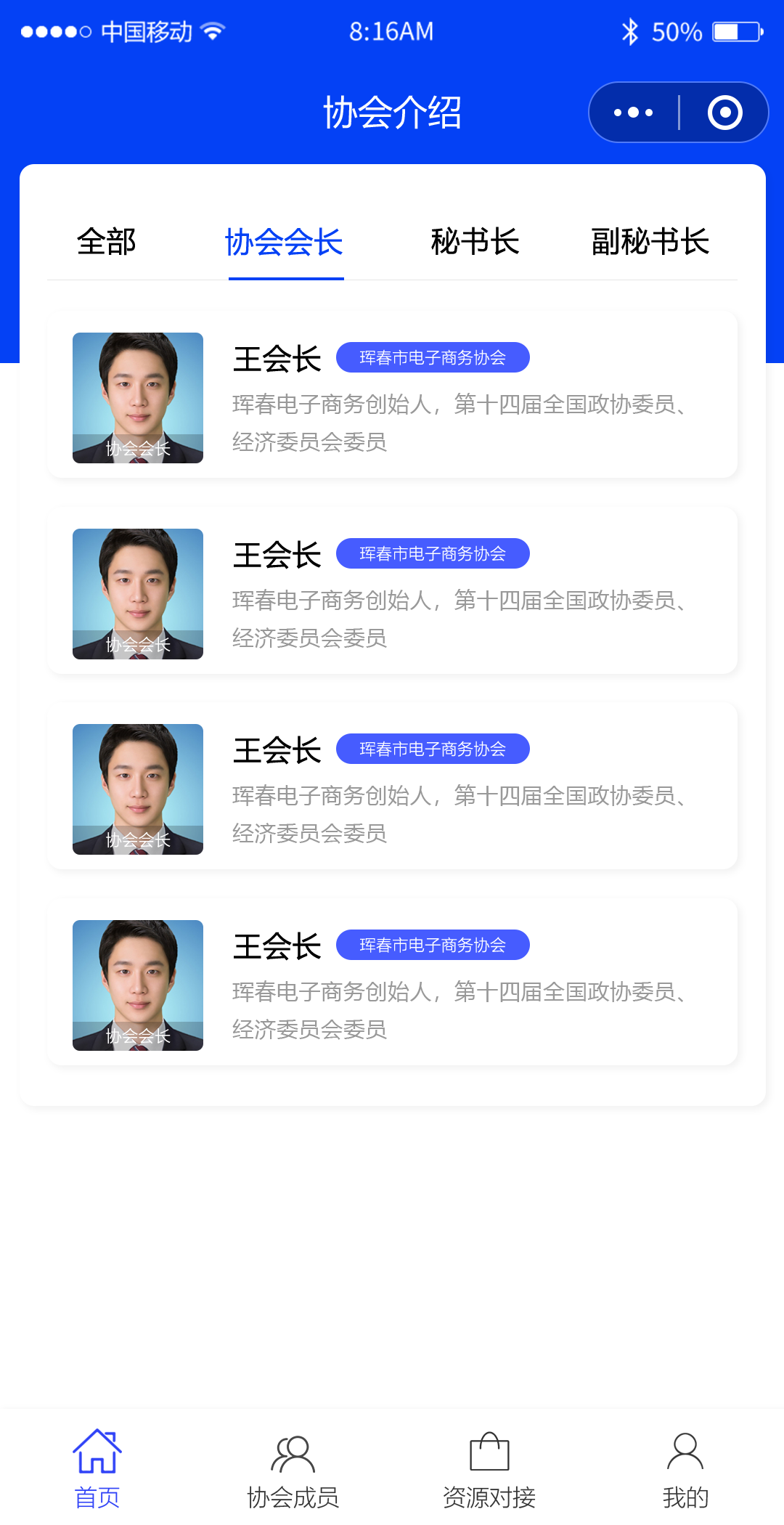Select the 协会会长 tab
The height and width of the screenshot is (1525, 784).
[285, 242]
